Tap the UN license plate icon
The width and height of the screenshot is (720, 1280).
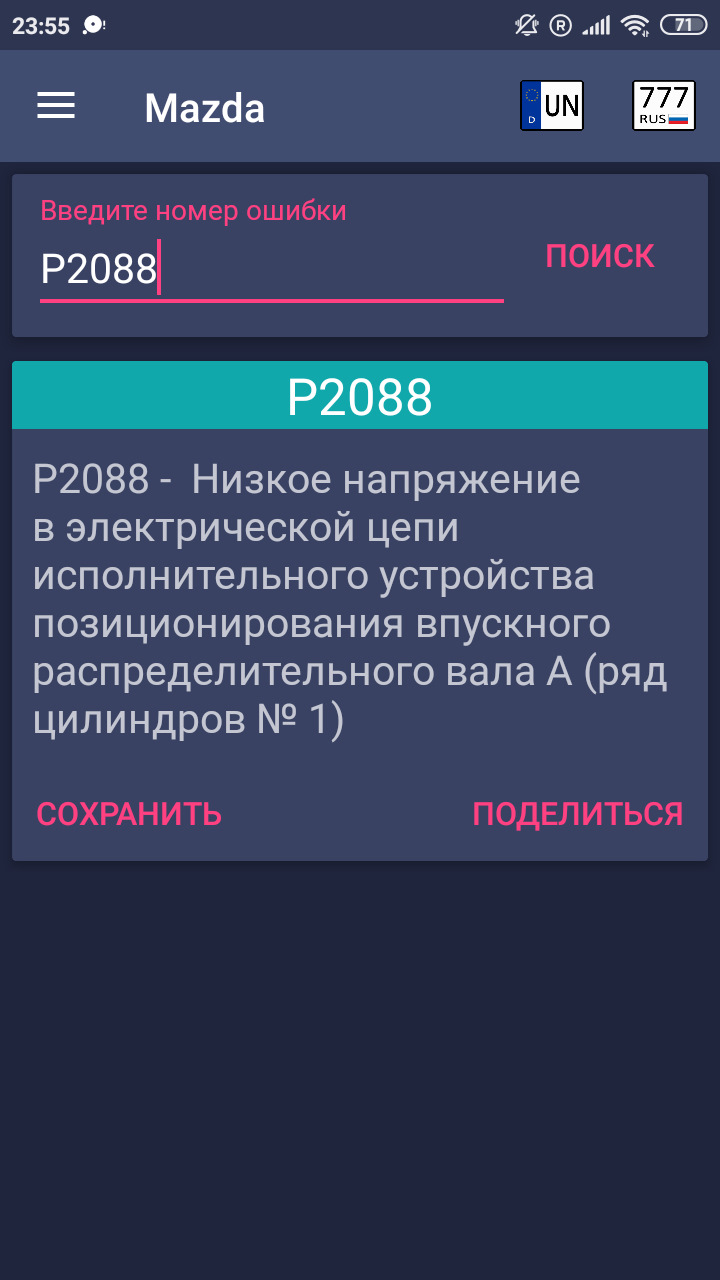552,106
